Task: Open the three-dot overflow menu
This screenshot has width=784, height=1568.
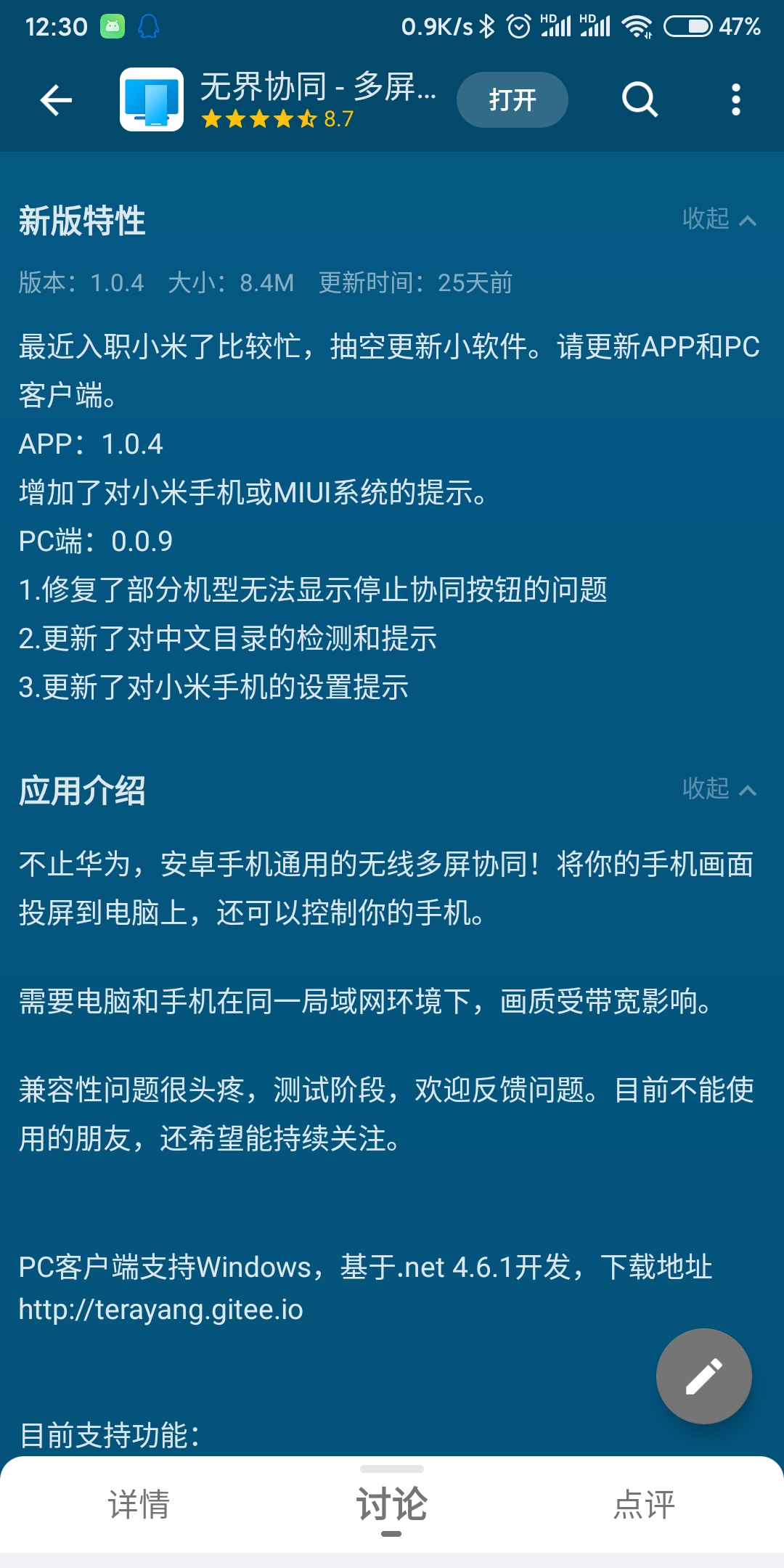Action: pos(736,99)
